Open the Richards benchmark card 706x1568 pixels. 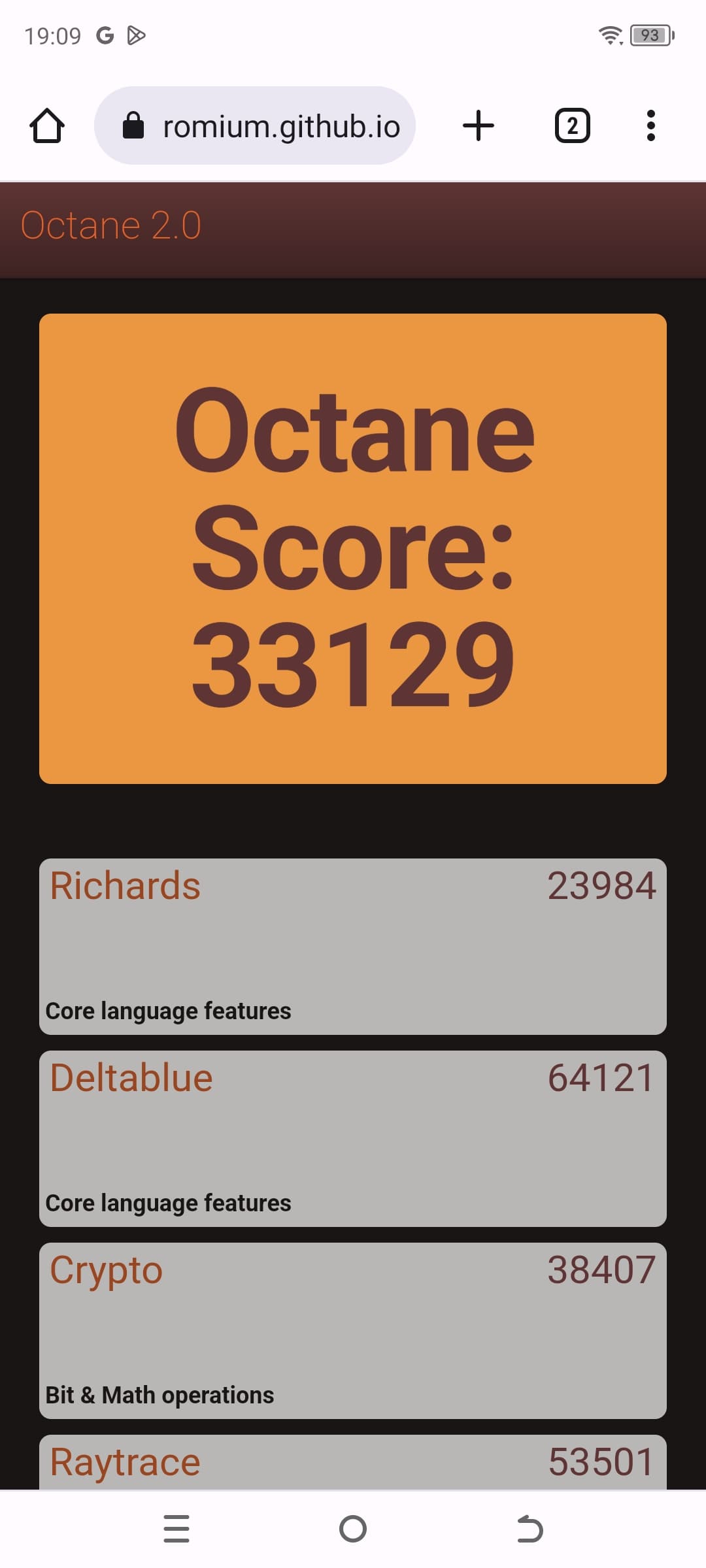point(353,946)
